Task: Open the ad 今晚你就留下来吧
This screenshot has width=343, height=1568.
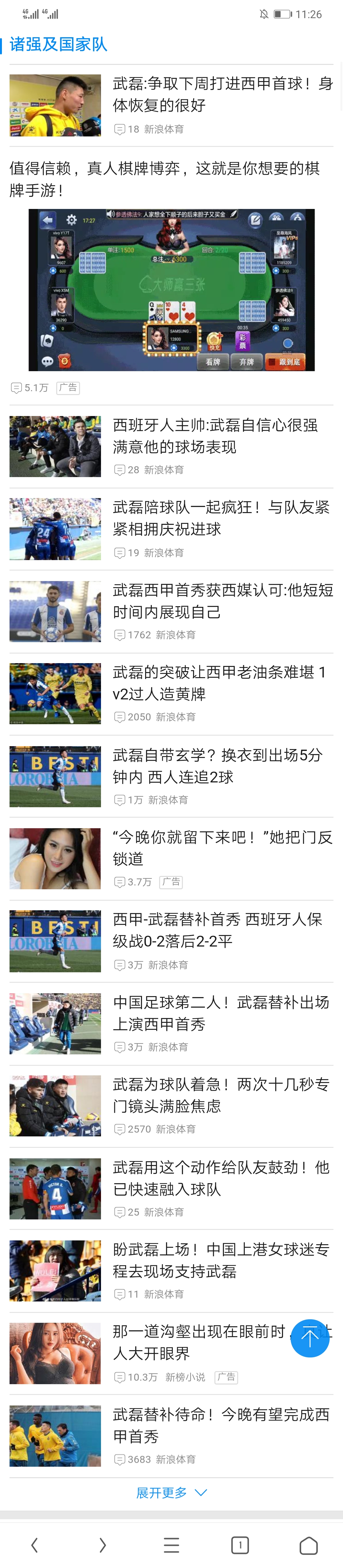Action: (223, 848)
